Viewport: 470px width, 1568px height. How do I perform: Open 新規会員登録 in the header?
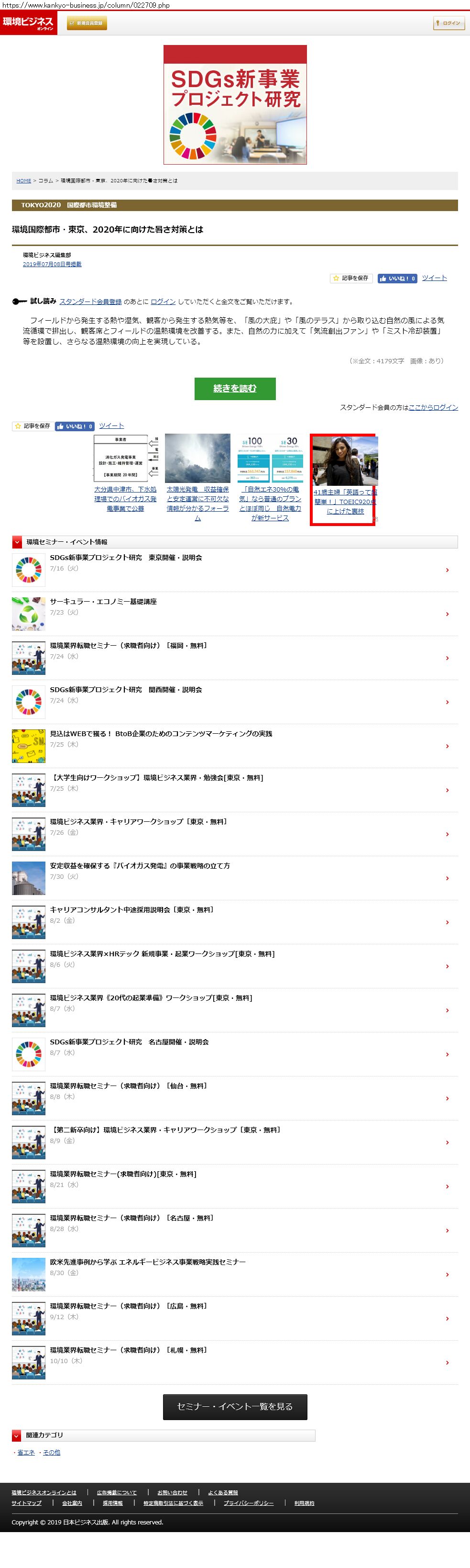(x=87, y=23)
